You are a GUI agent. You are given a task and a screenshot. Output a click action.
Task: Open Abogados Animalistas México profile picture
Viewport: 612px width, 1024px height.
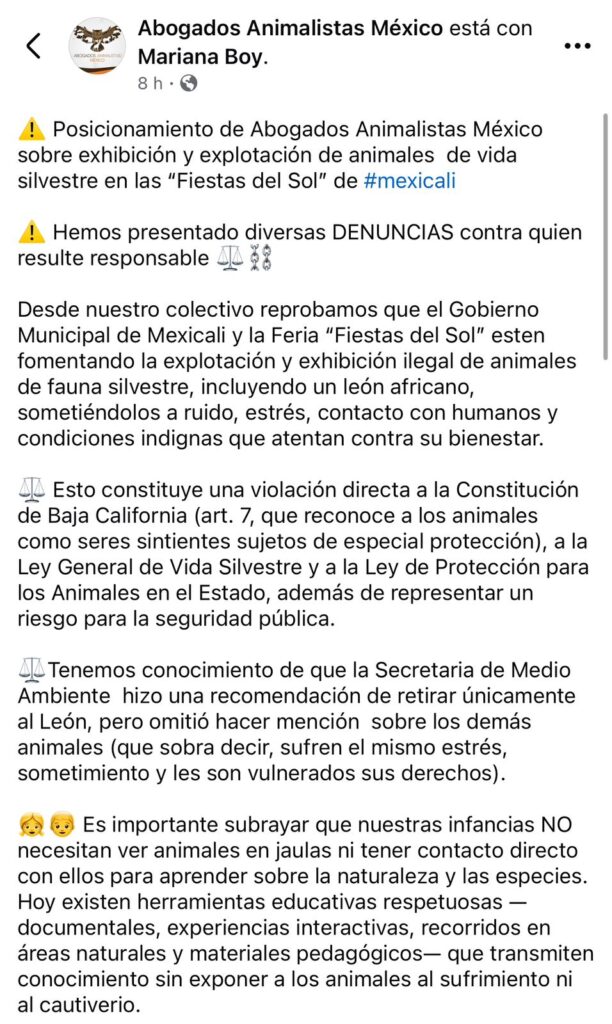pos(97,46)
